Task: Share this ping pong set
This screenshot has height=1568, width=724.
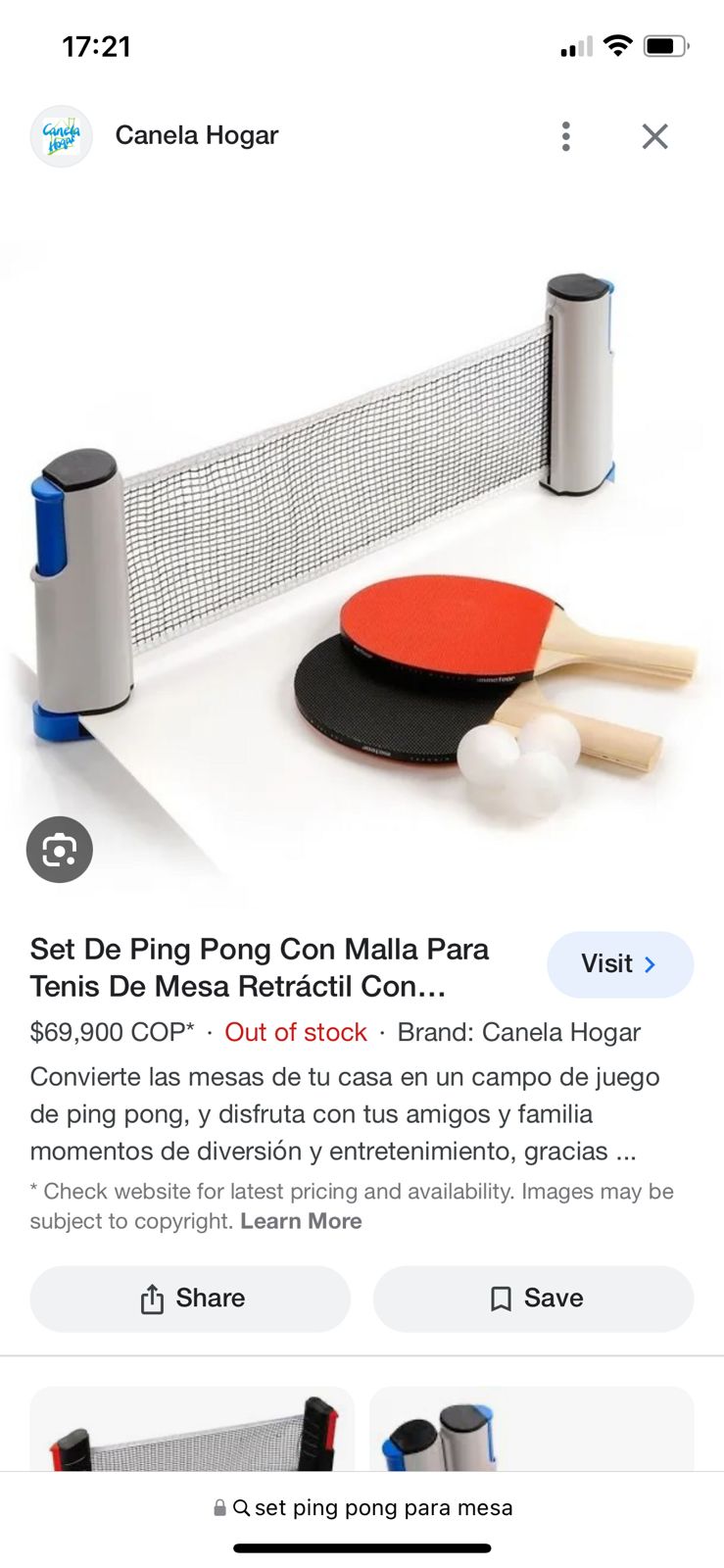Action: pos(190,1298)
